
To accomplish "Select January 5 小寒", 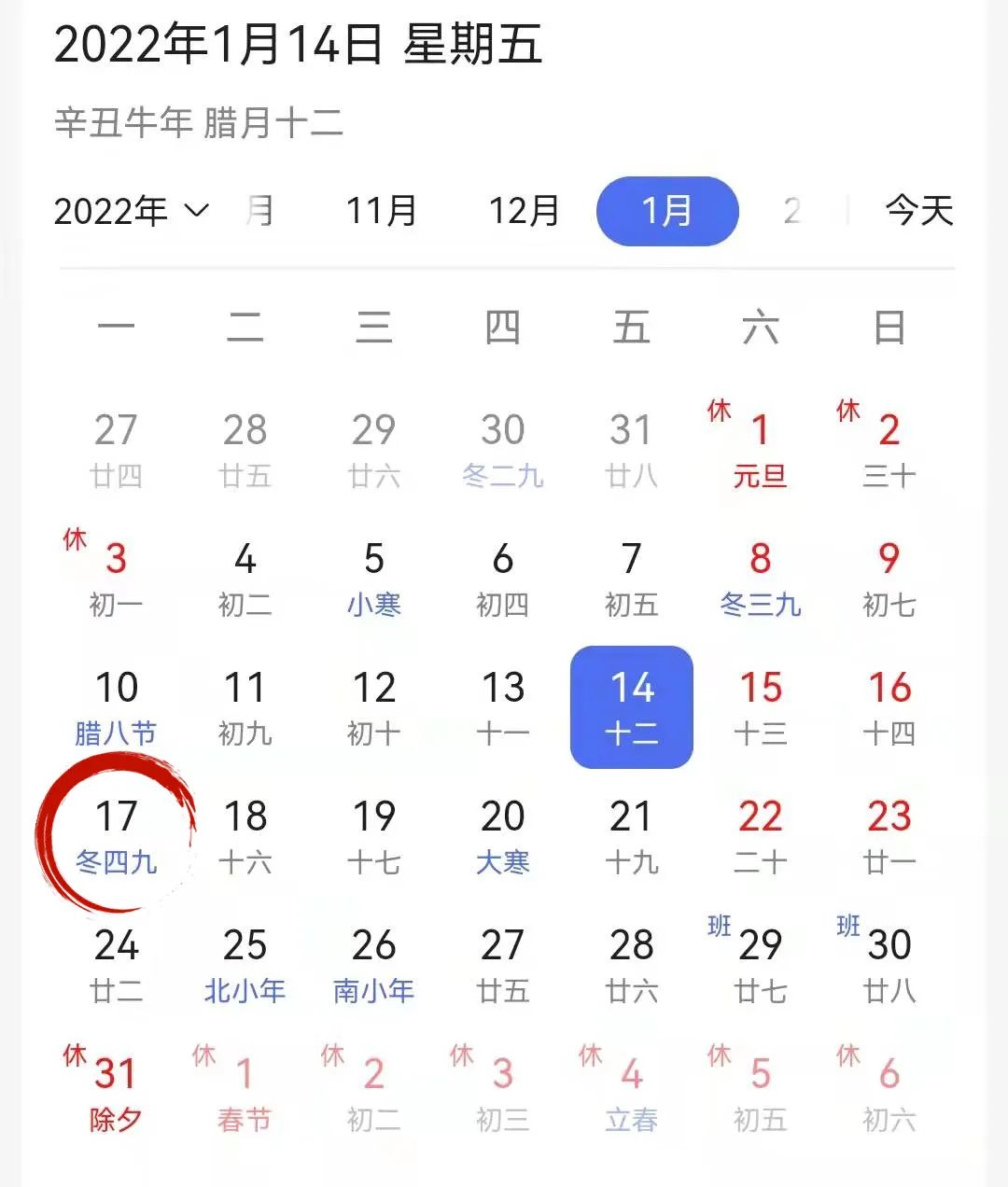I will [x=373, y=579].
